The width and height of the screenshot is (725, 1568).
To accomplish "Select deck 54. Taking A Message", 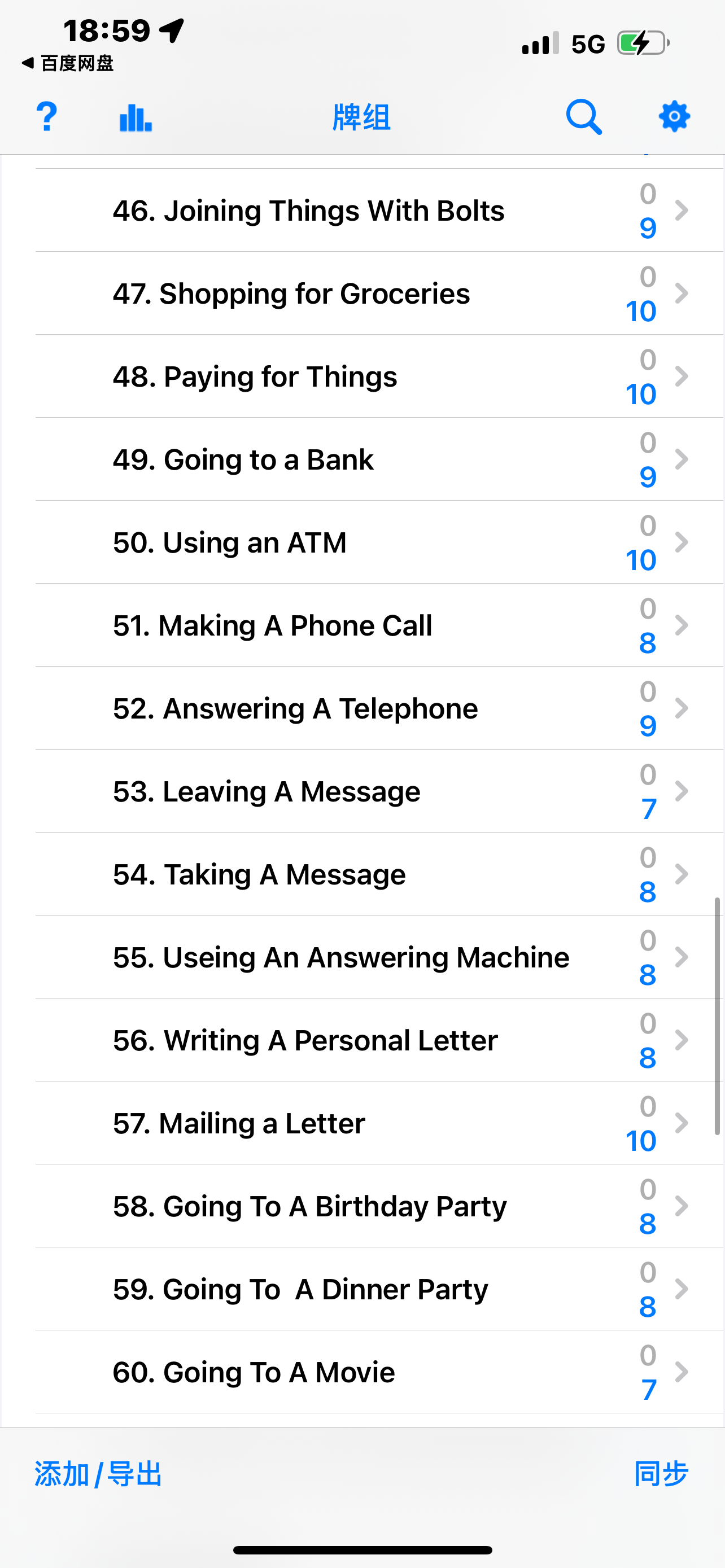I will tap(379, 874).
